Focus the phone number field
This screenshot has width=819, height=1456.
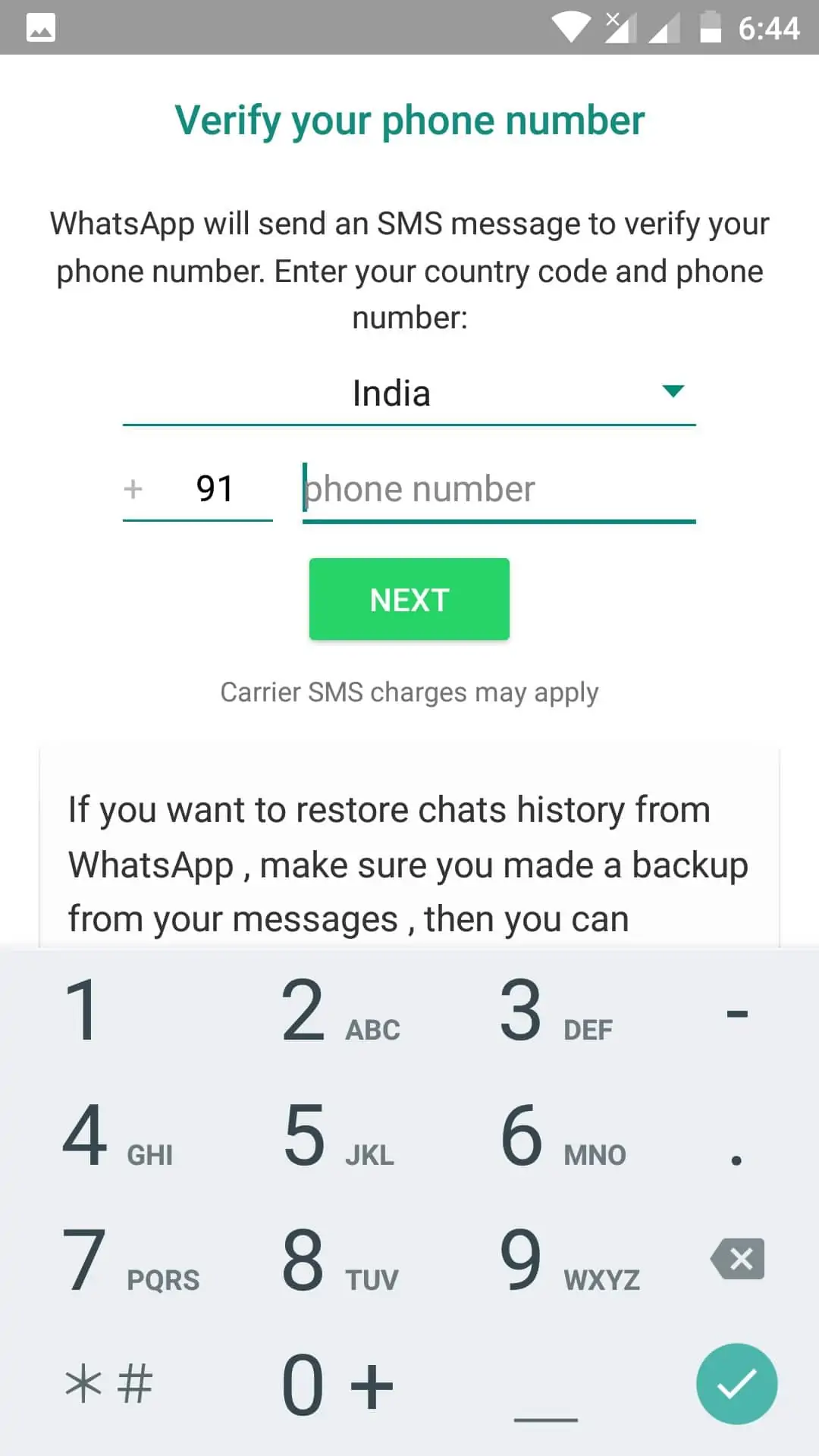pyautogui.click(x=499, y=489)
